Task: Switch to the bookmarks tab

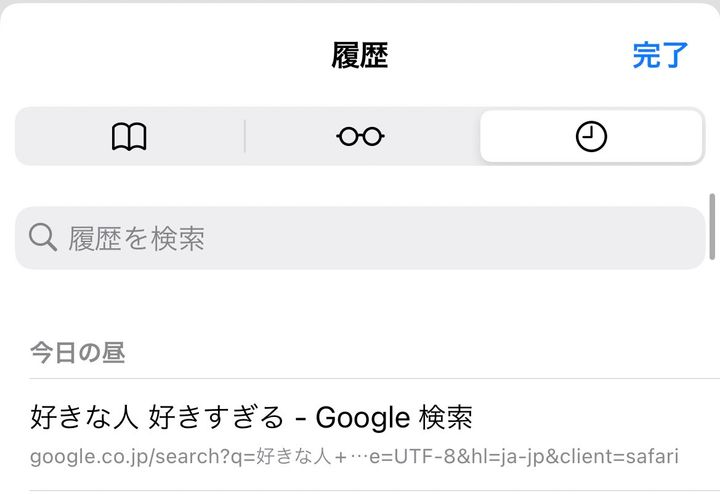Action: pos(130,137)
